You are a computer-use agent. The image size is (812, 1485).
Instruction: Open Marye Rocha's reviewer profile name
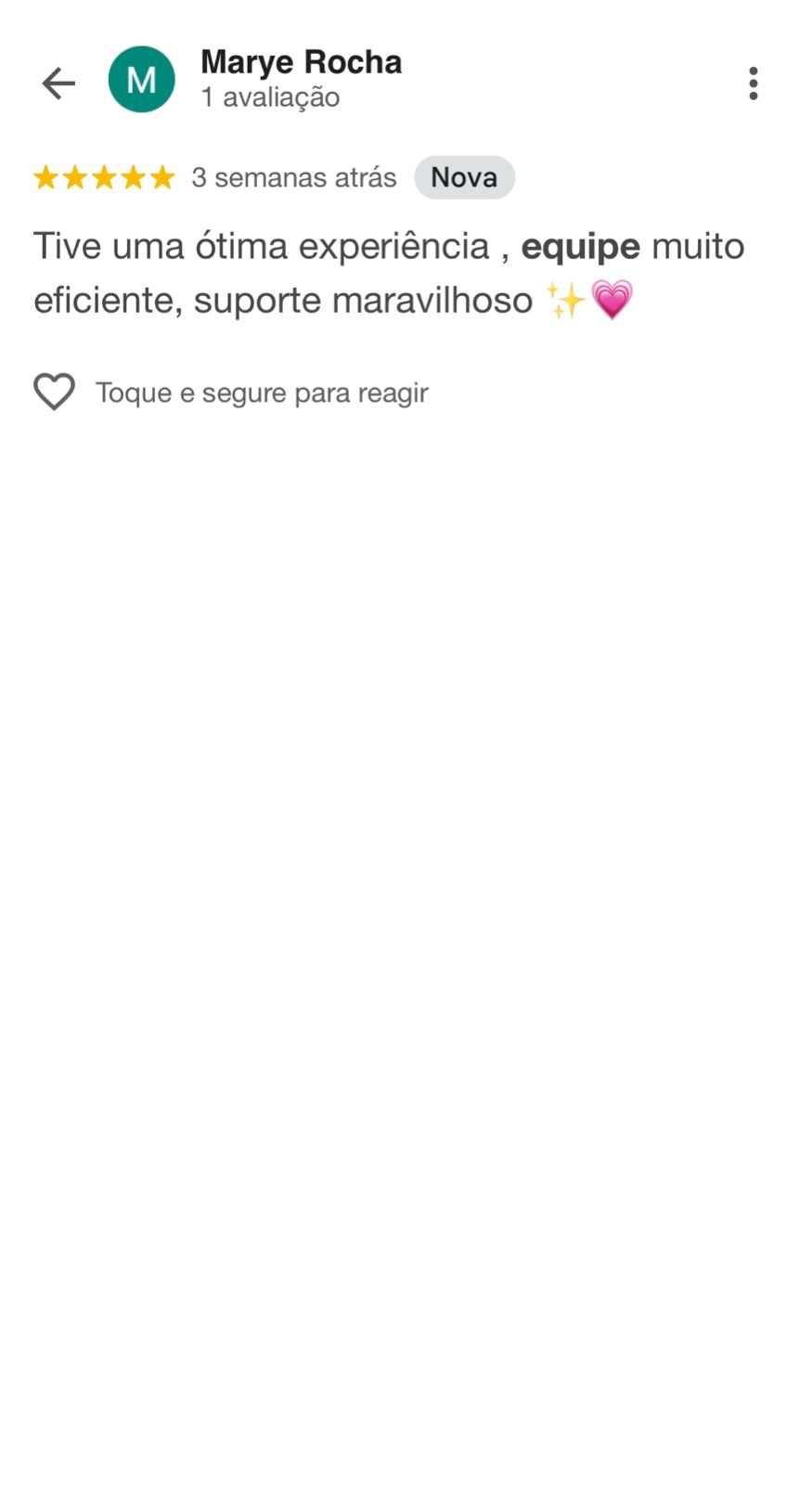(301, 62)
